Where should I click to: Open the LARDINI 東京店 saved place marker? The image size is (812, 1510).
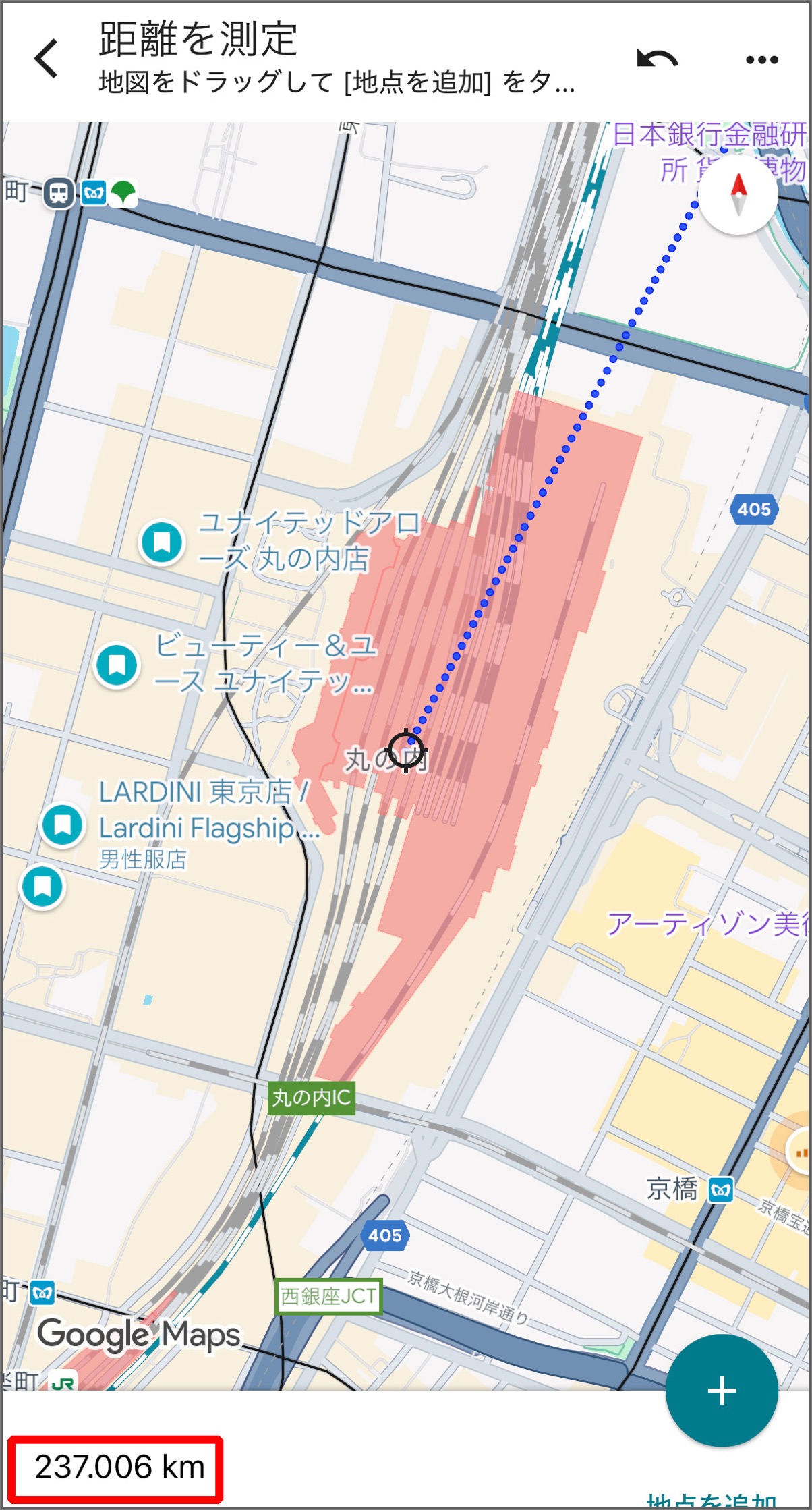(63, 824)
